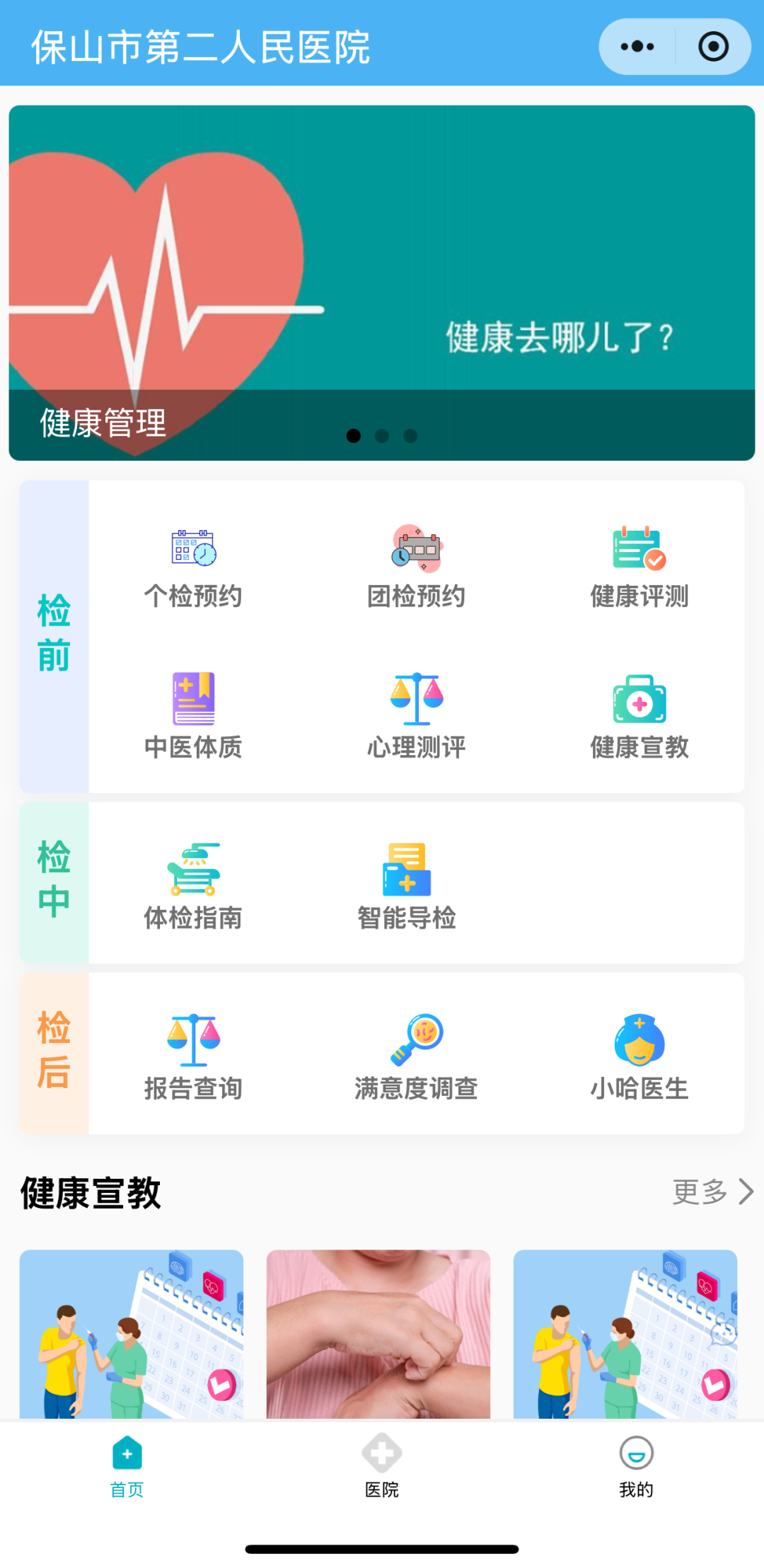View 体检指南 exam guide
764x1568 pixels.
click(x=193, y=886)
